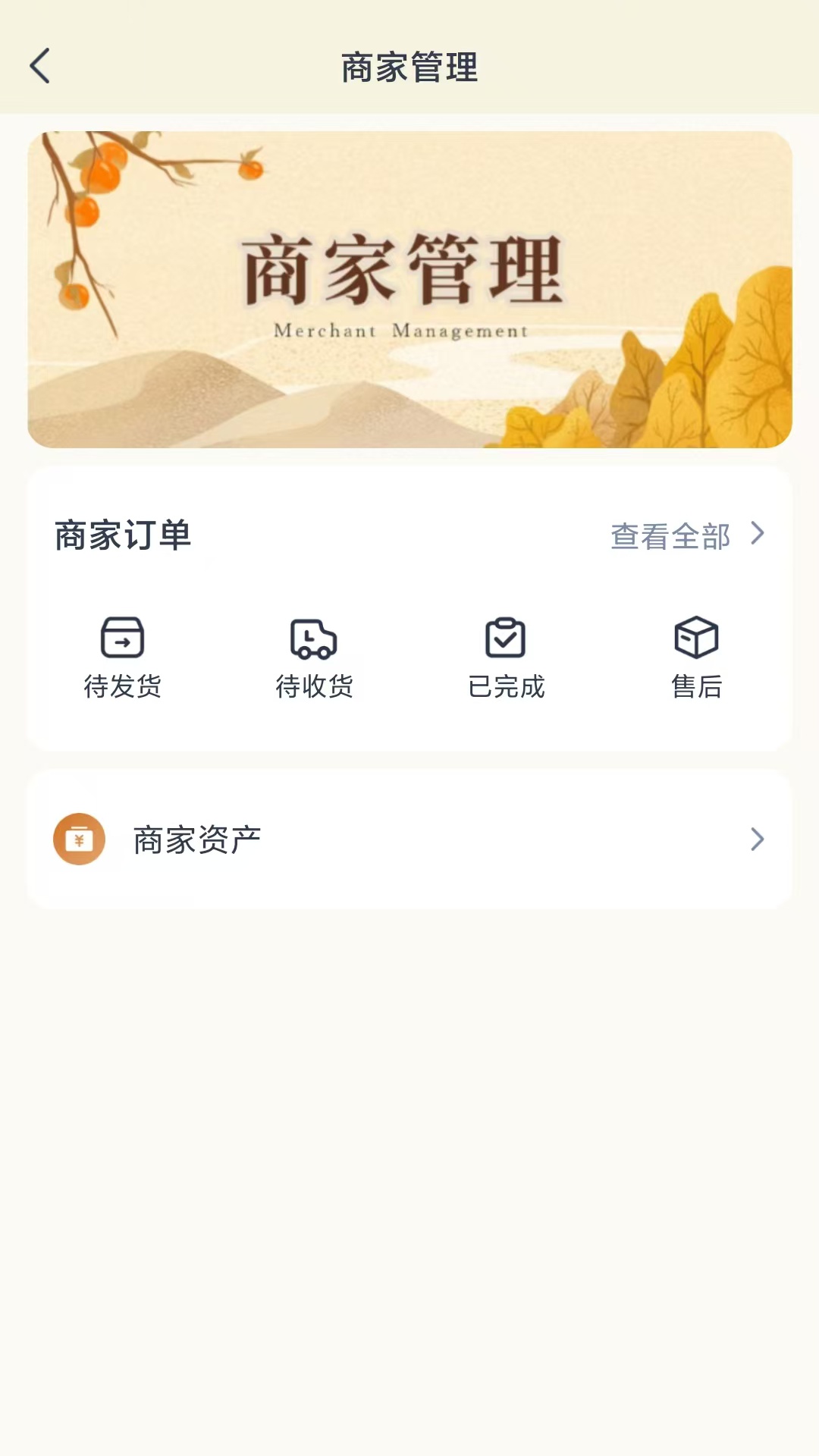Open the chevron next to 商家资产
The width and height of the screenshot is (819, 1456).
click(757, 839)
